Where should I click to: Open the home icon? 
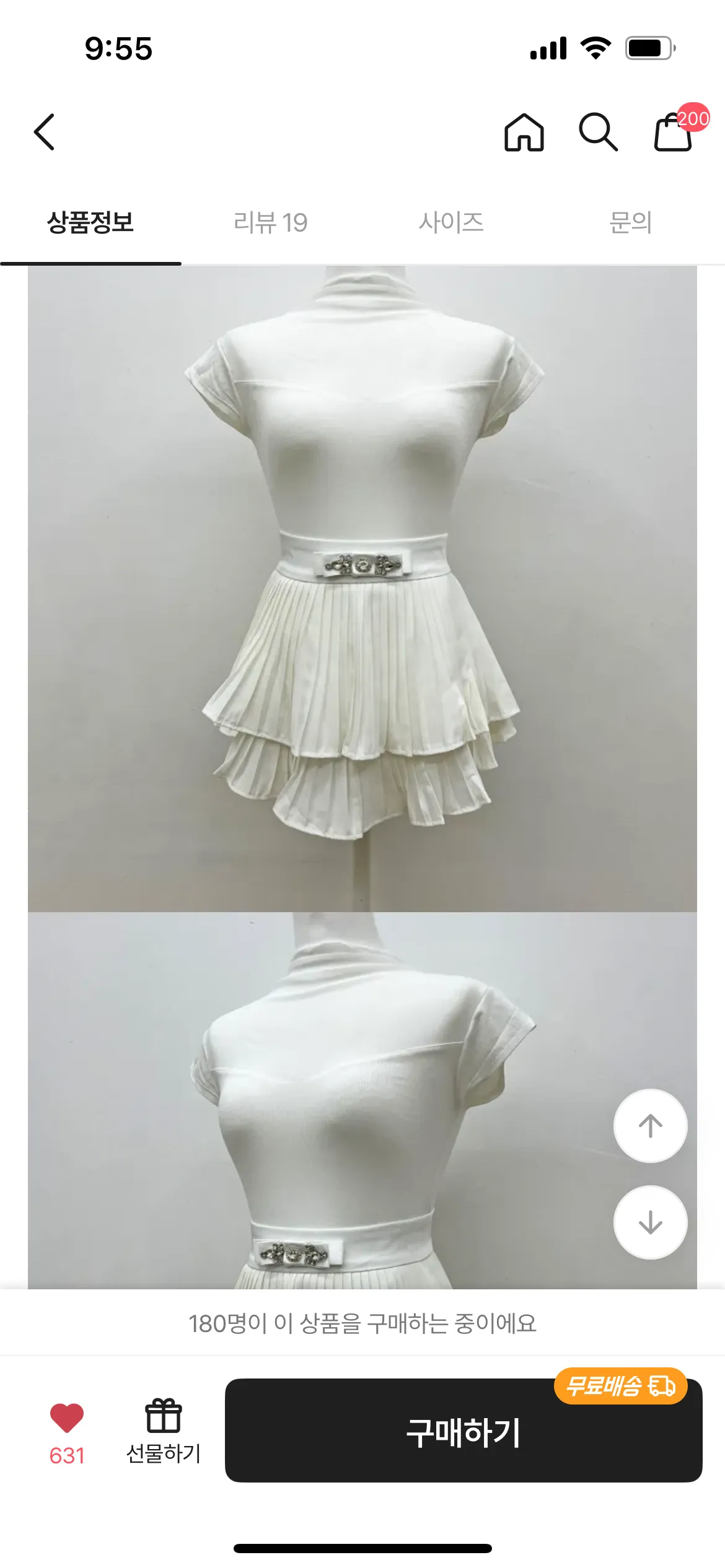pos(524,132)
